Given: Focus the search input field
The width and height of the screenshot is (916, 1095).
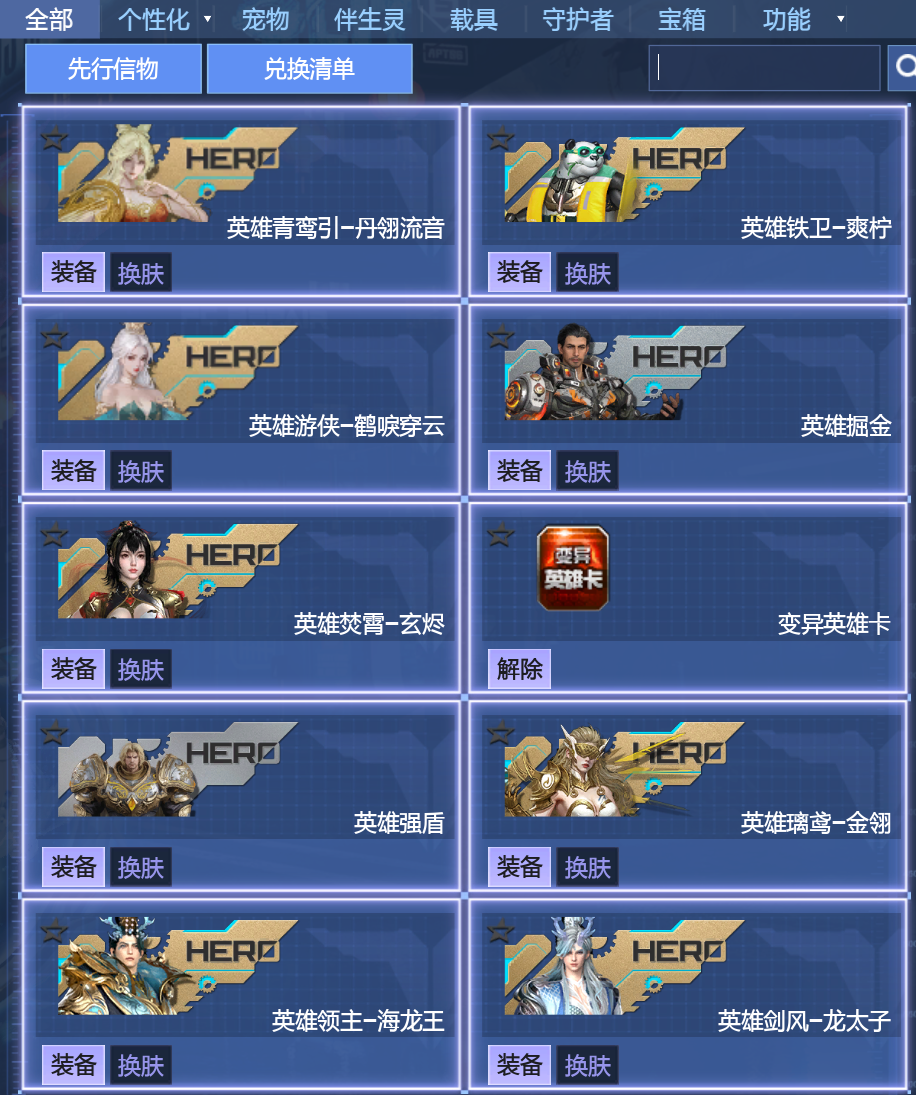Looking at the screenshot, I should [764, 68].
